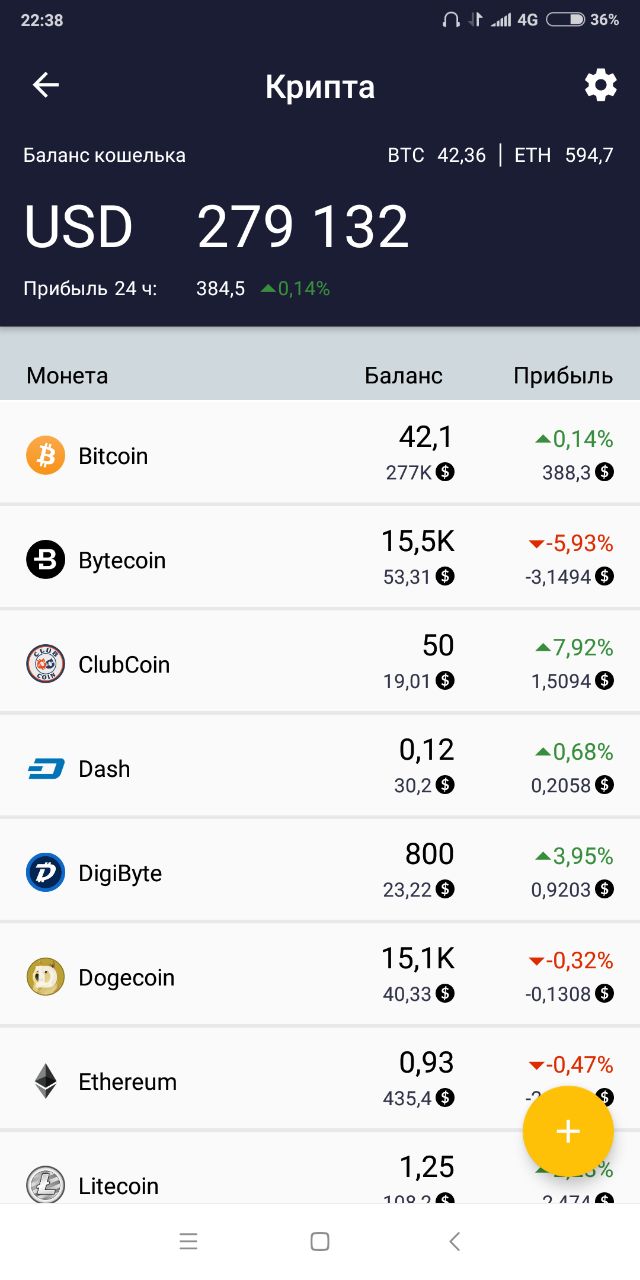Select the ClubCoin entry
Image resolution: width=640 pixels, height=1280 pixels.
(x=320, y=662)
